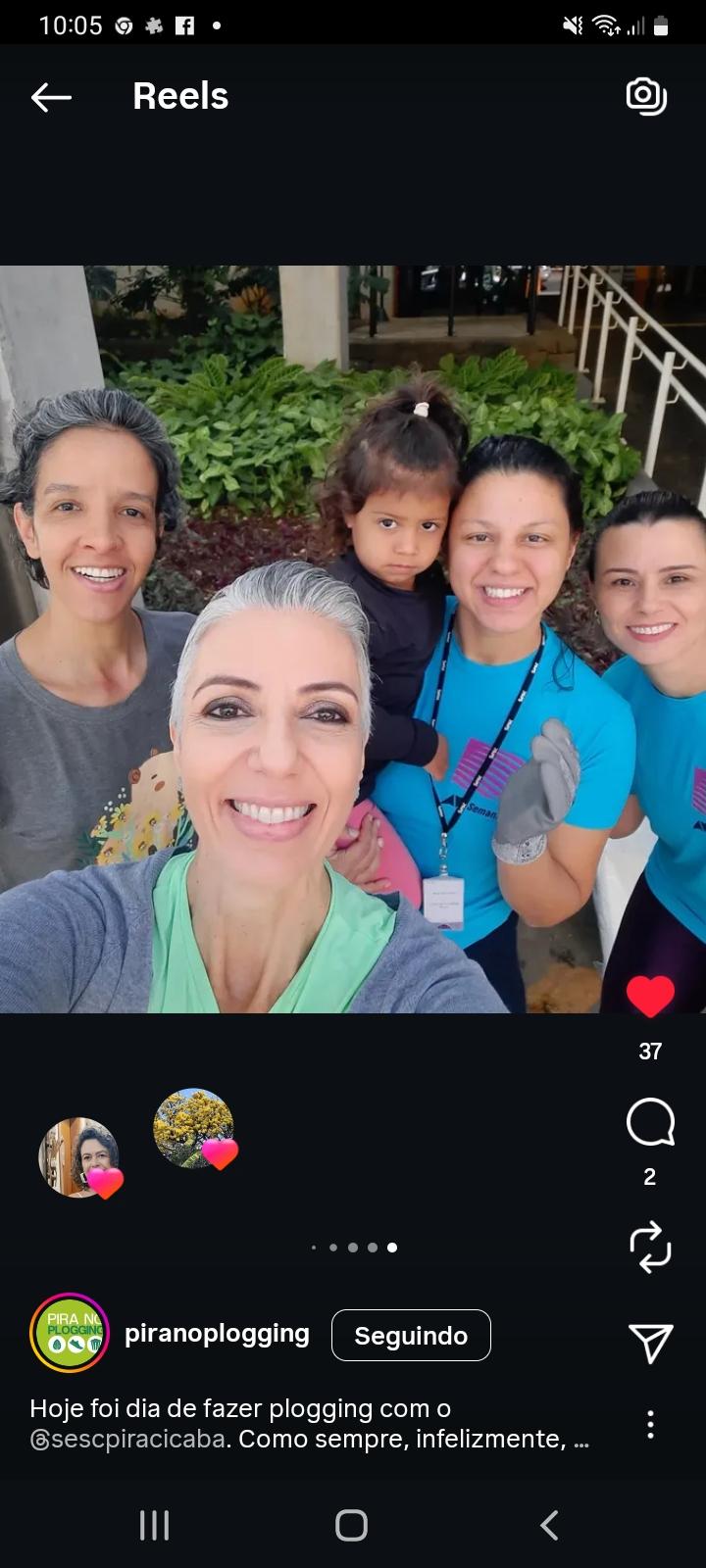
Task: Expand the truncated caption text
Action: 580,1440
